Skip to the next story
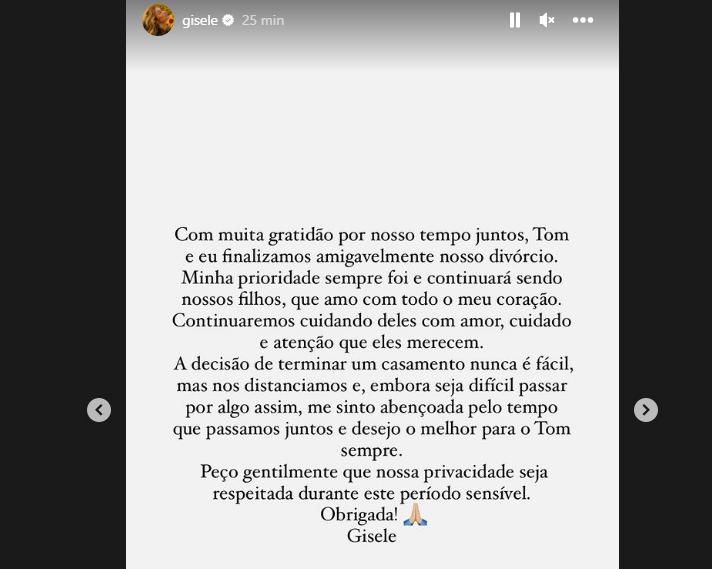Image resolution: width=712 pixels, height=569 pixels. coord(646,410)
